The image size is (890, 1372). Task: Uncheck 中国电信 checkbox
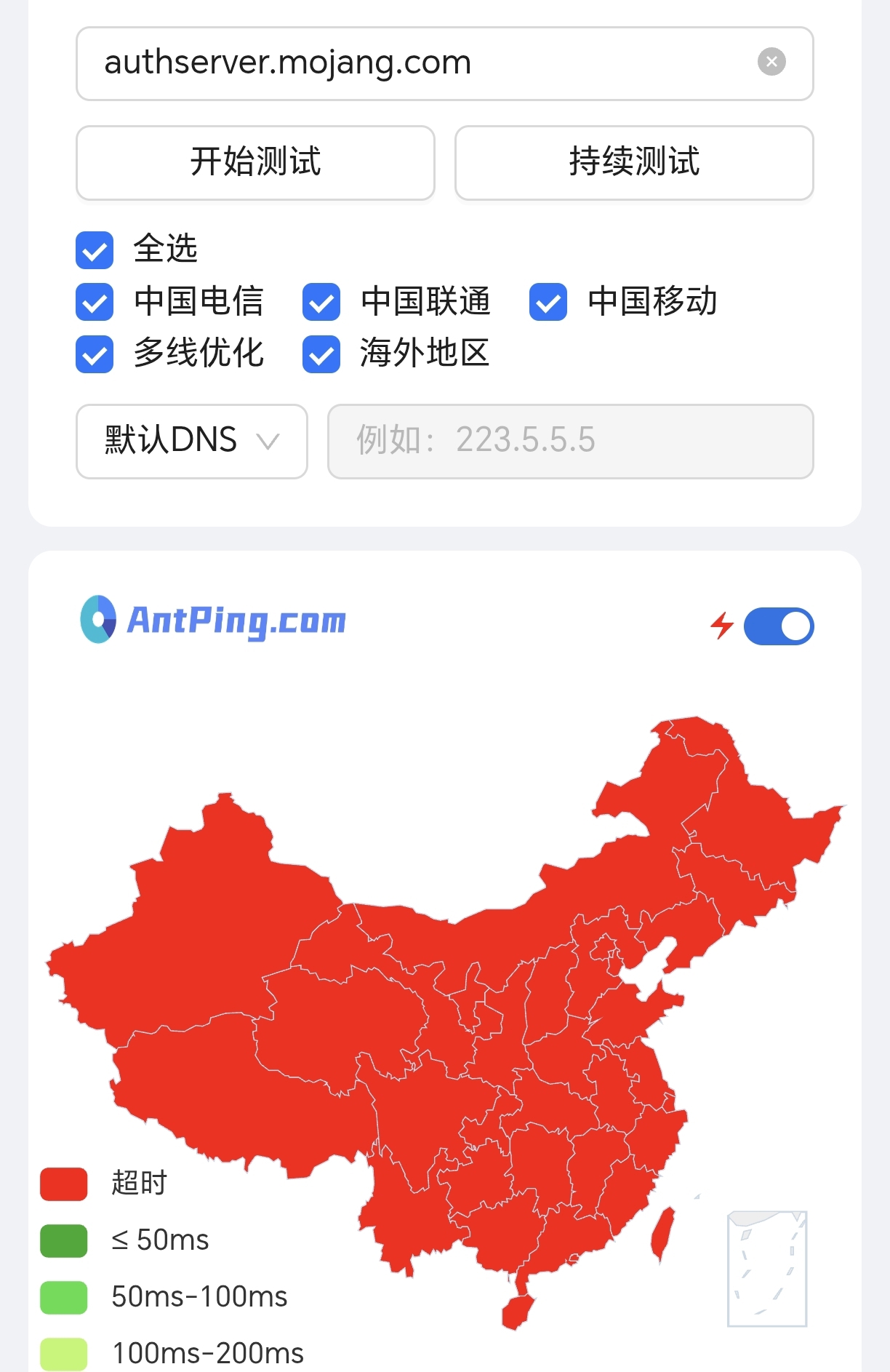[95, 302]
